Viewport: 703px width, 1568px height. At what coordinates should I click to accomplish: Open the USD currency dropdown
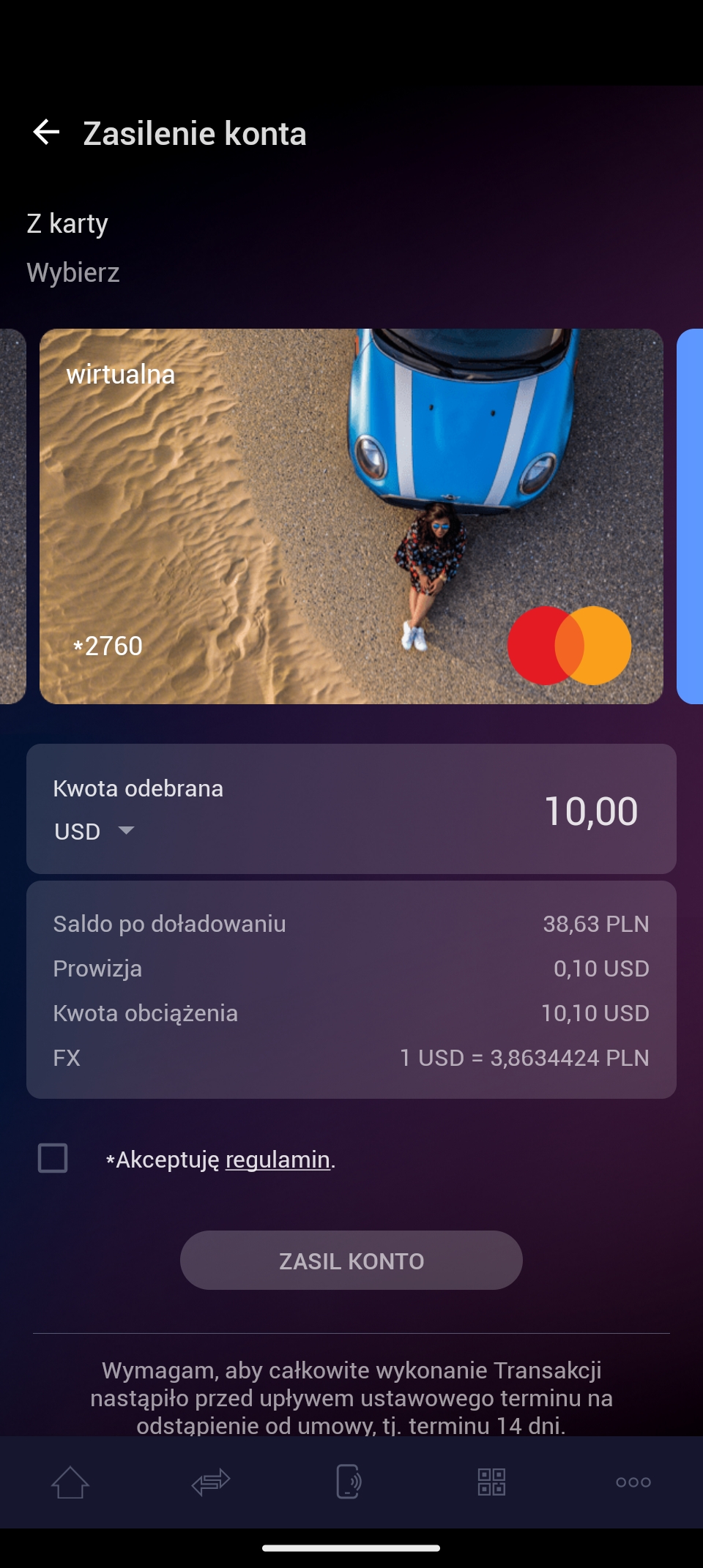click(x=94, y=832)
